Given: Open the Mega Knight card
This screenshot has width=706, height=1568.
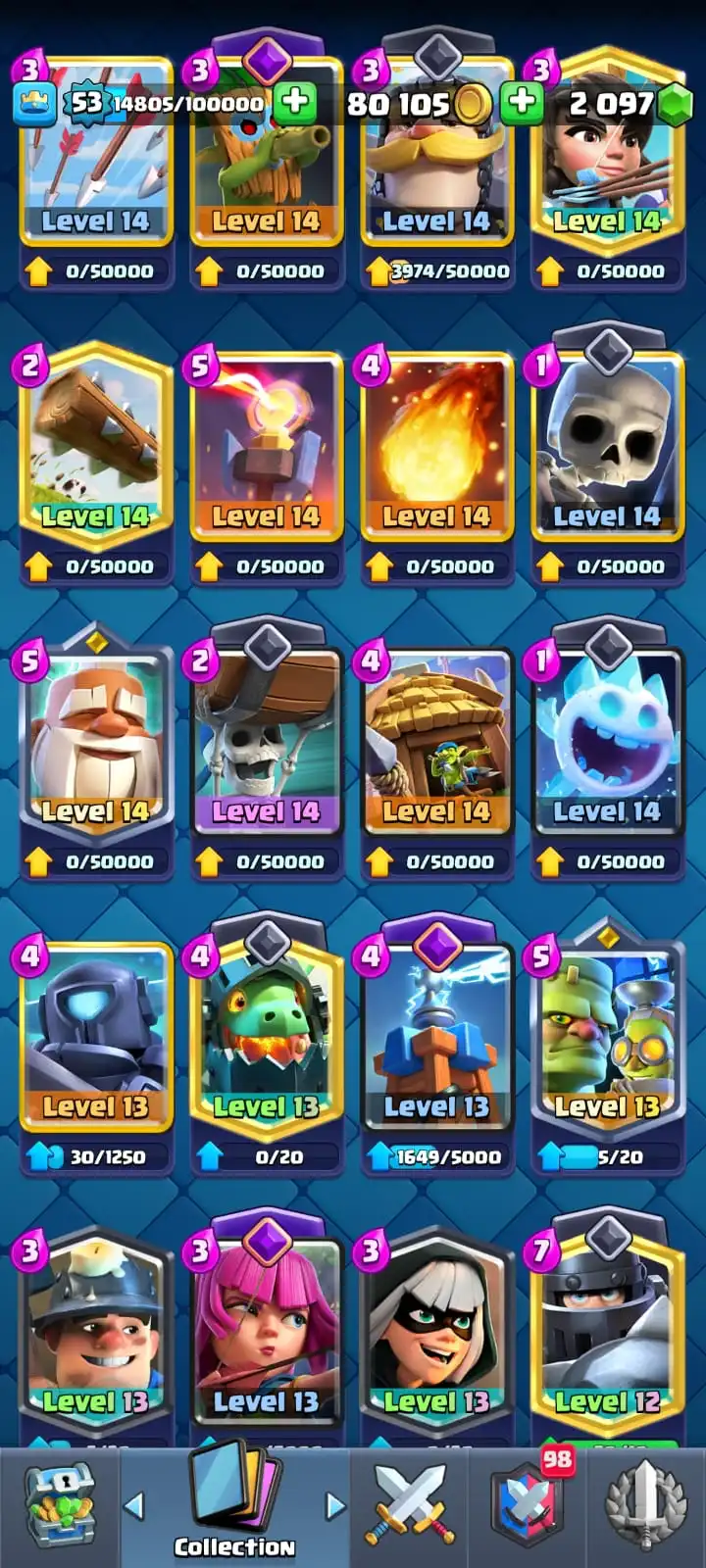Looking at the screenshot, I should [606, 1333].
